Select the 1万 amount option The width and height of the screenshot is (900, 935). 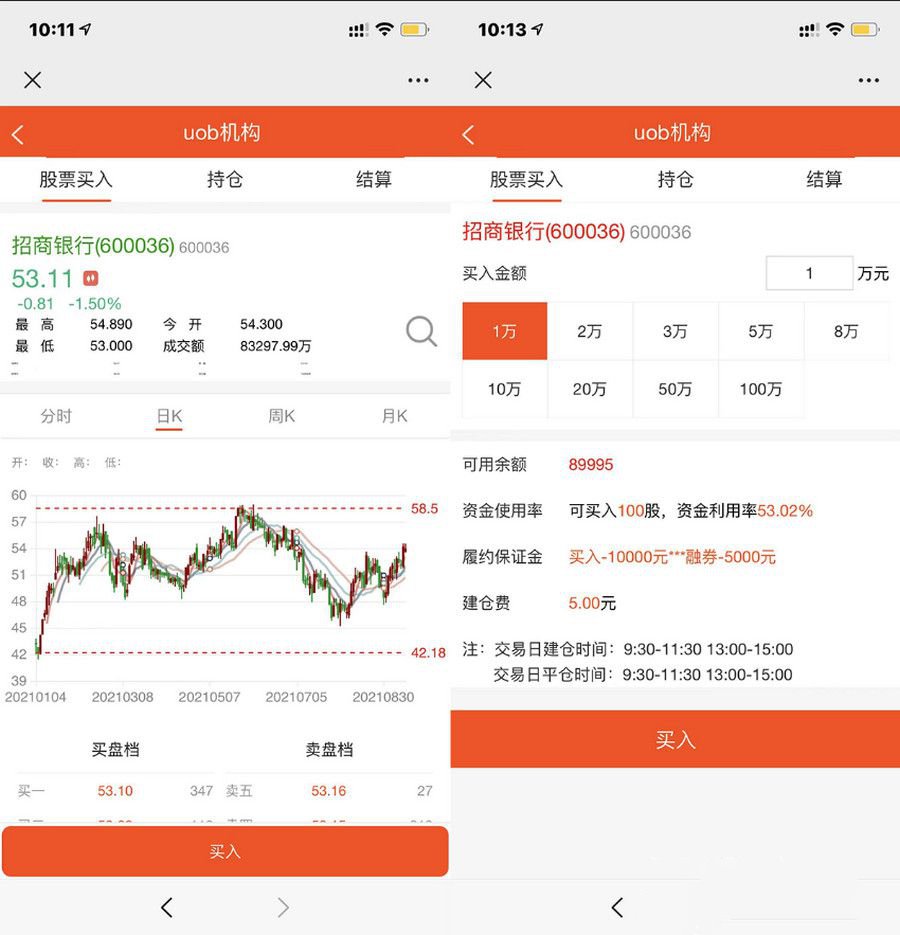click(503, 331)
